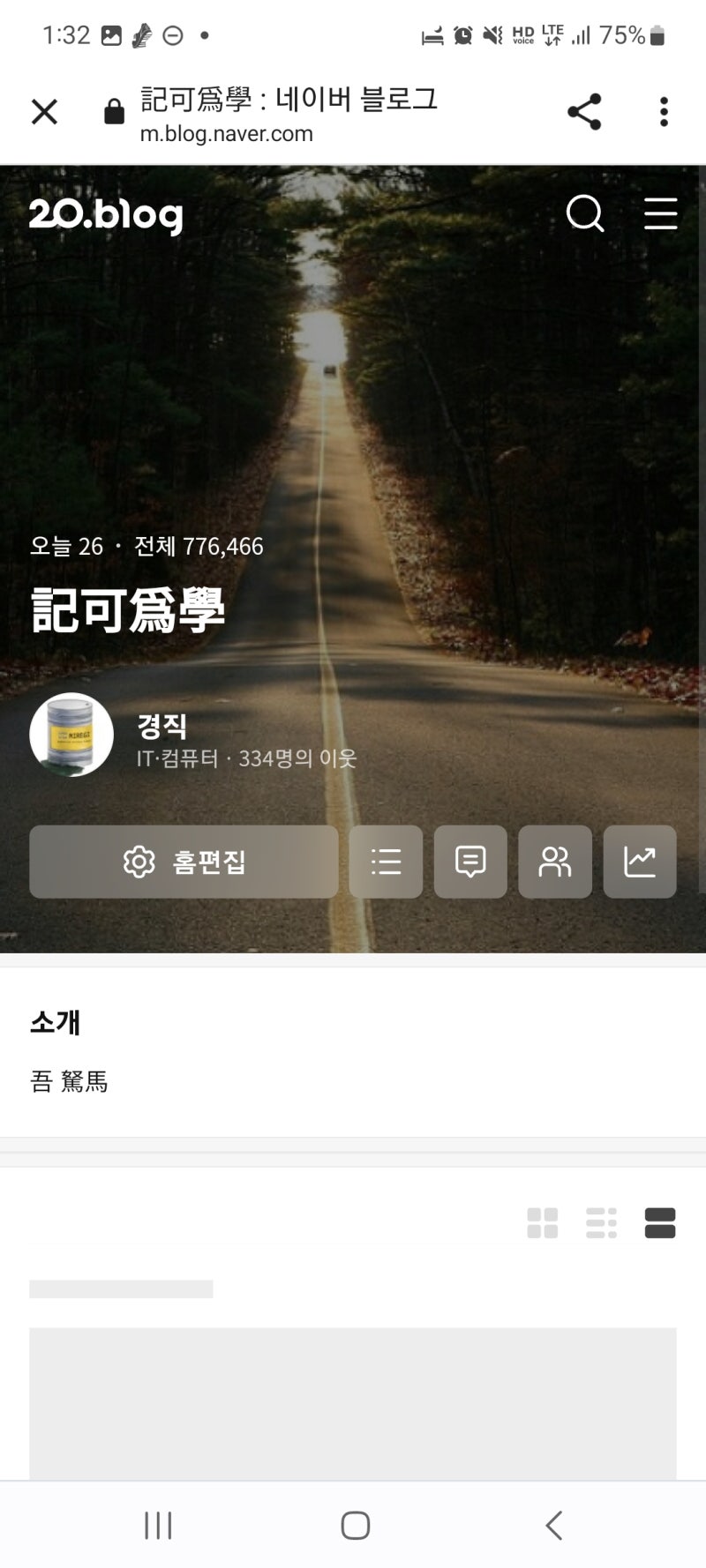Open the comments icon button
Image resolution: width=706 pixels, height=1568 pixels.
coord(470,862)
